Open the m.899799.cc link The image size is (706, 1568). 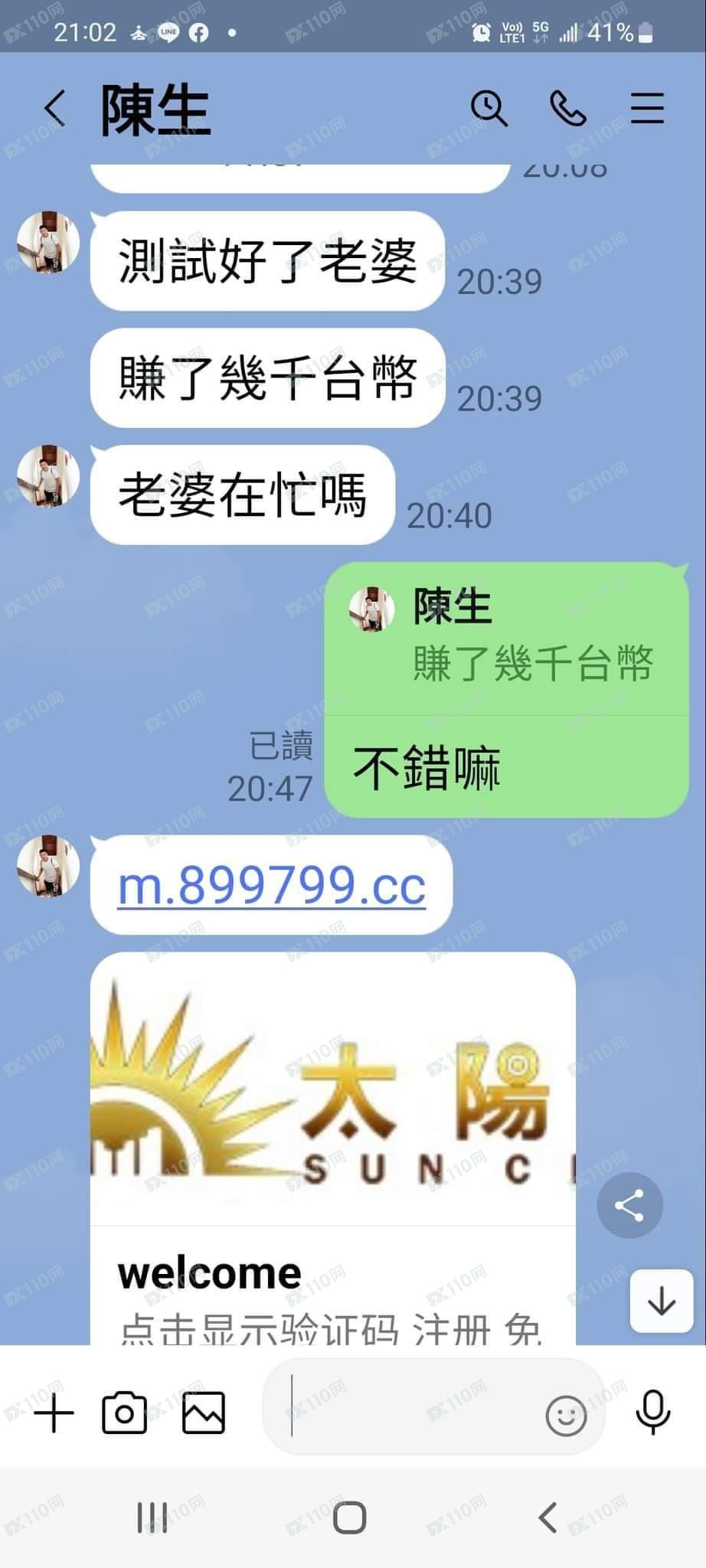click(271, 886)
